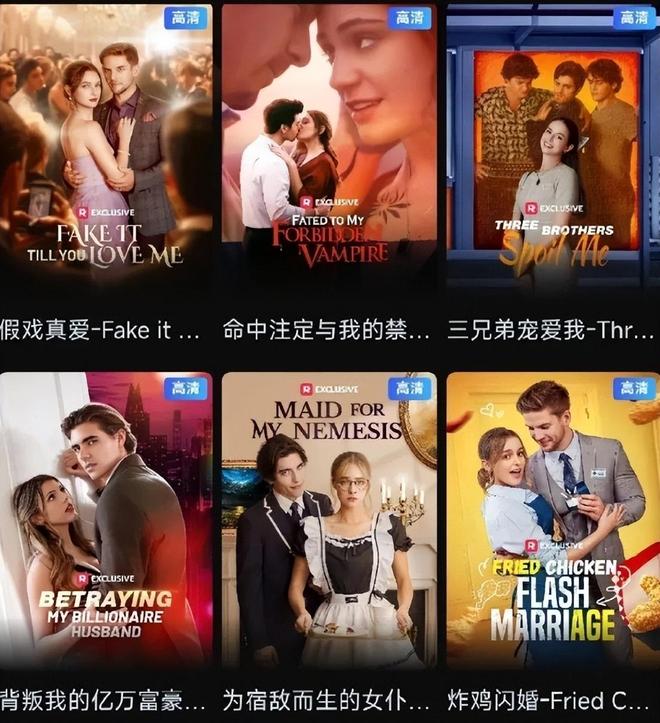Open Fated to My Forbidden Vampire
The height and width of the screenshot is (723, 660).
point(329,150)
